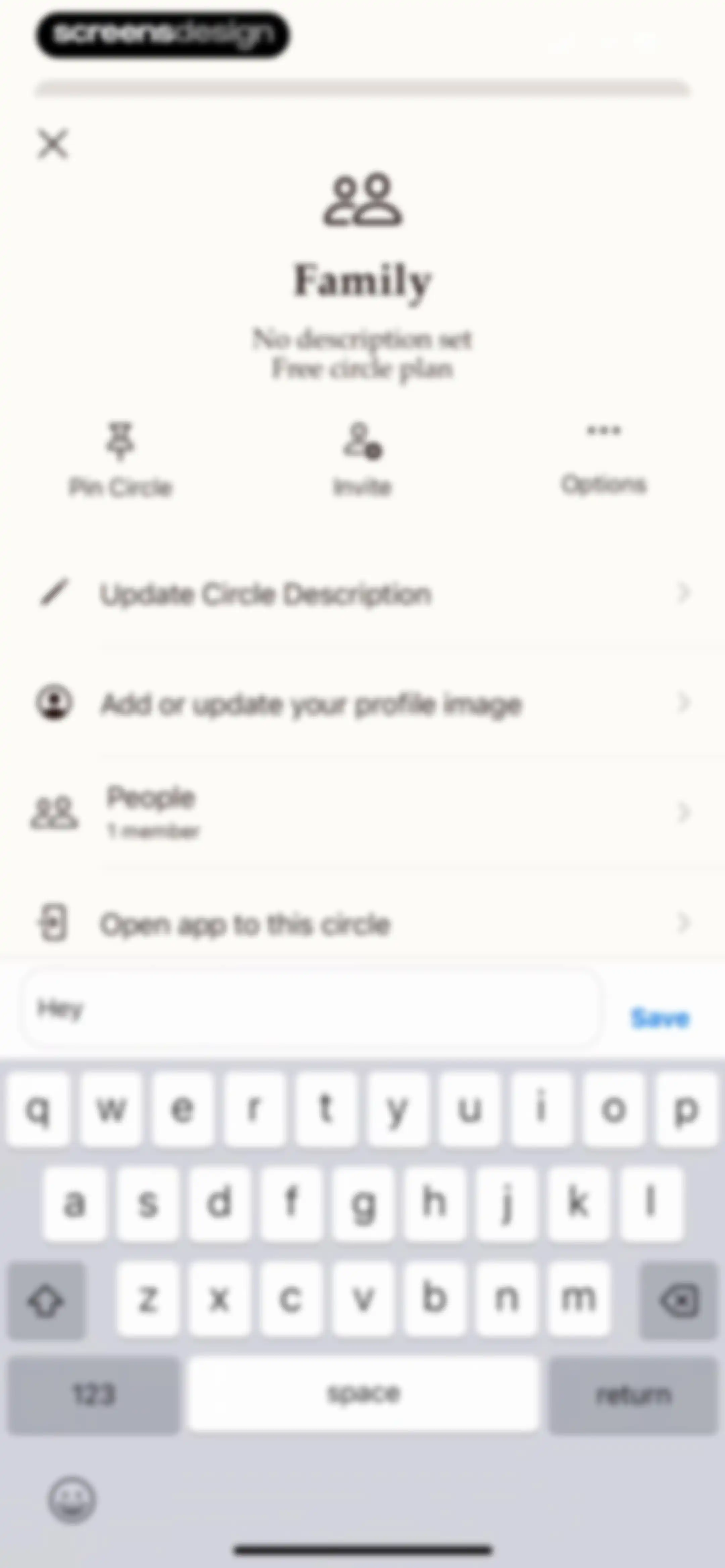Save the entered description

(x=660, y=1018)
